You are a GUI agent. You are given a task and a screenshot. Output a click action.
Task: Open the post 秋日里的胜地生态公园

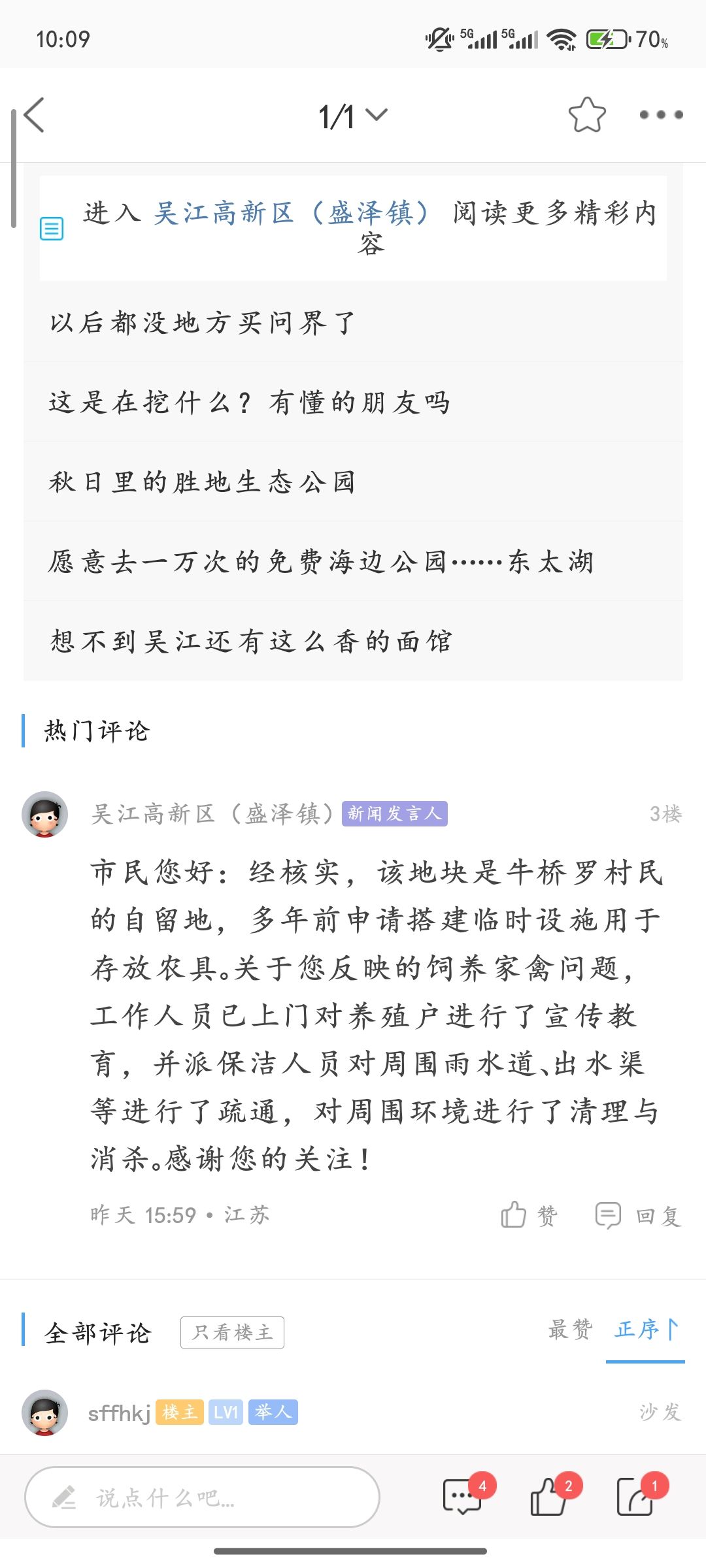click(353, 482)
